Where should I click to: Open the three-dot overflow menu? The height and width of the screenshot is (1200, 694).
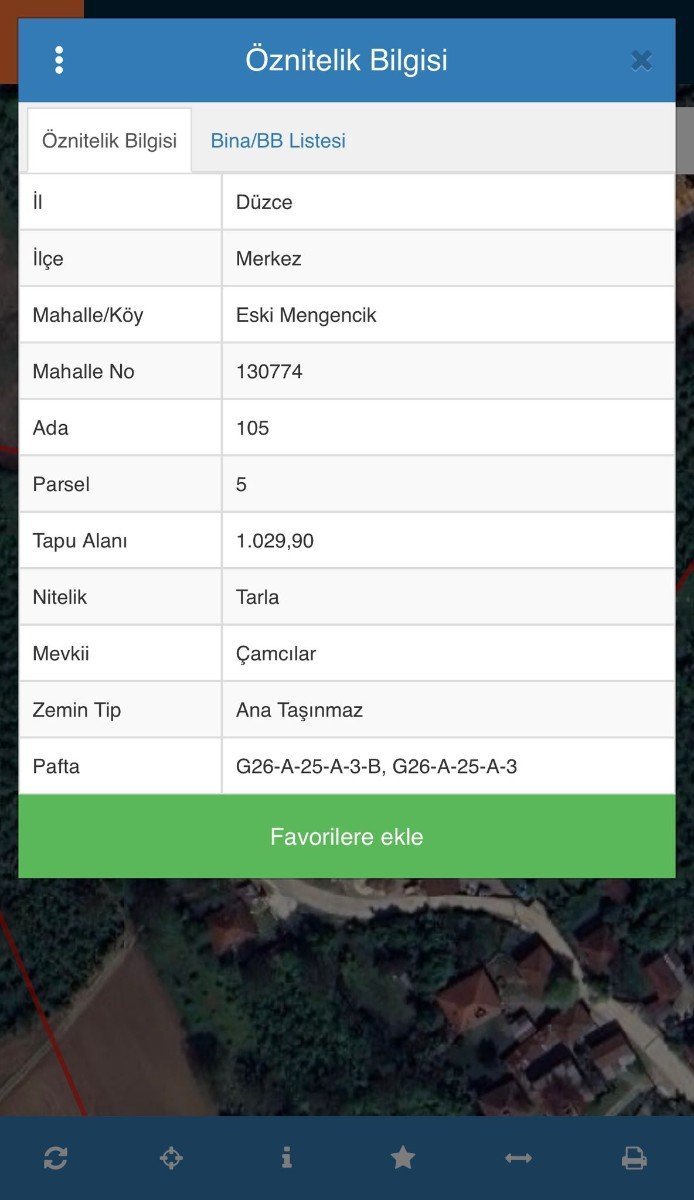(x=59, y=60)
